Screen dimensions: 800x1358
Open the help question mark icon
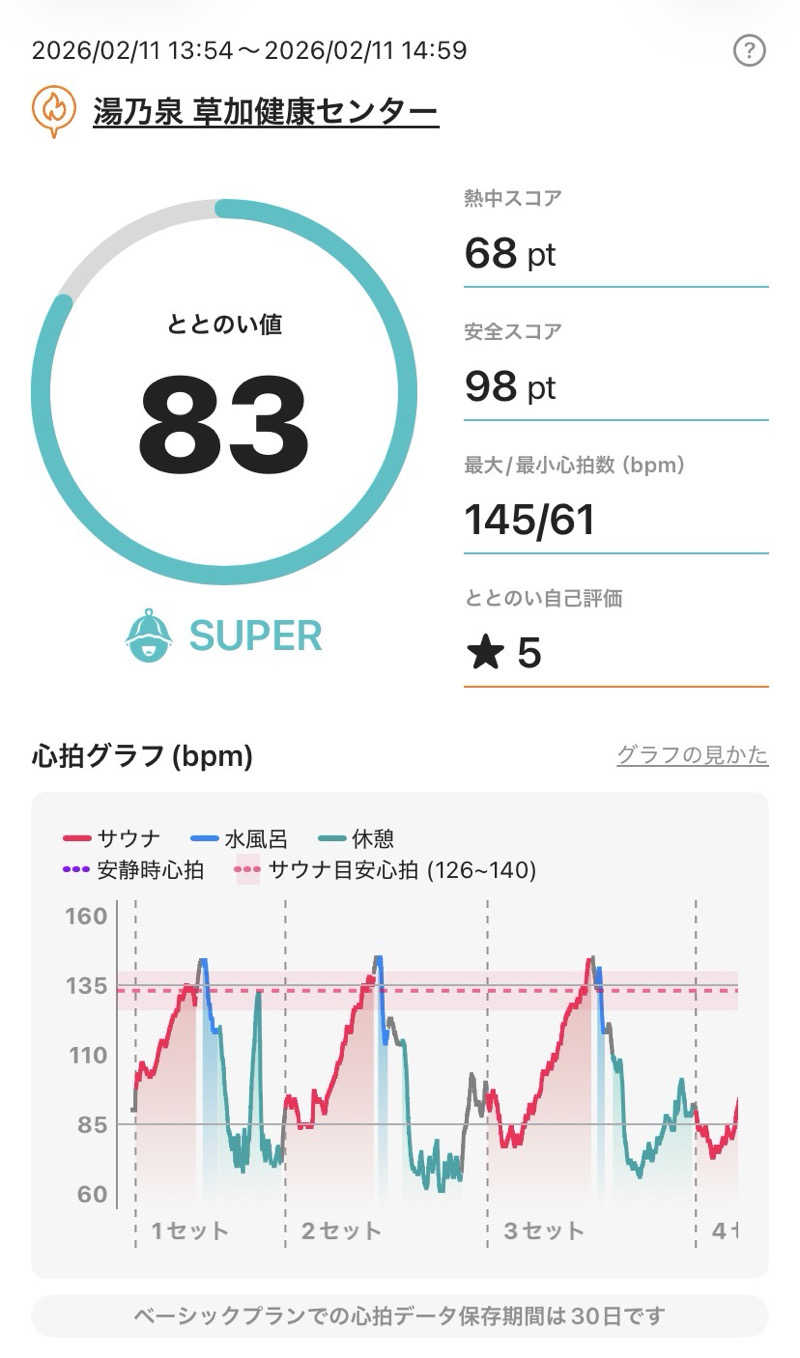(x=749, y=50)
